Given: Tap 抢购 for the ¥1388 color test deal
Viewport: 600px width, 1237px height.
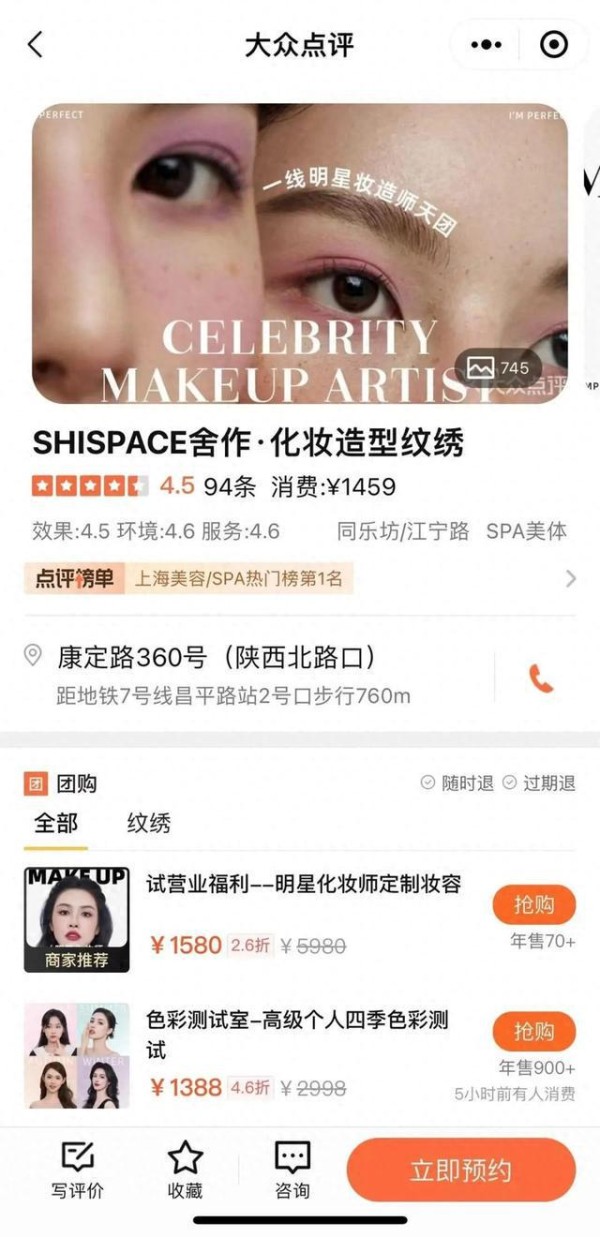Looking at the screenshot, I should click(x=534, y=1032).
